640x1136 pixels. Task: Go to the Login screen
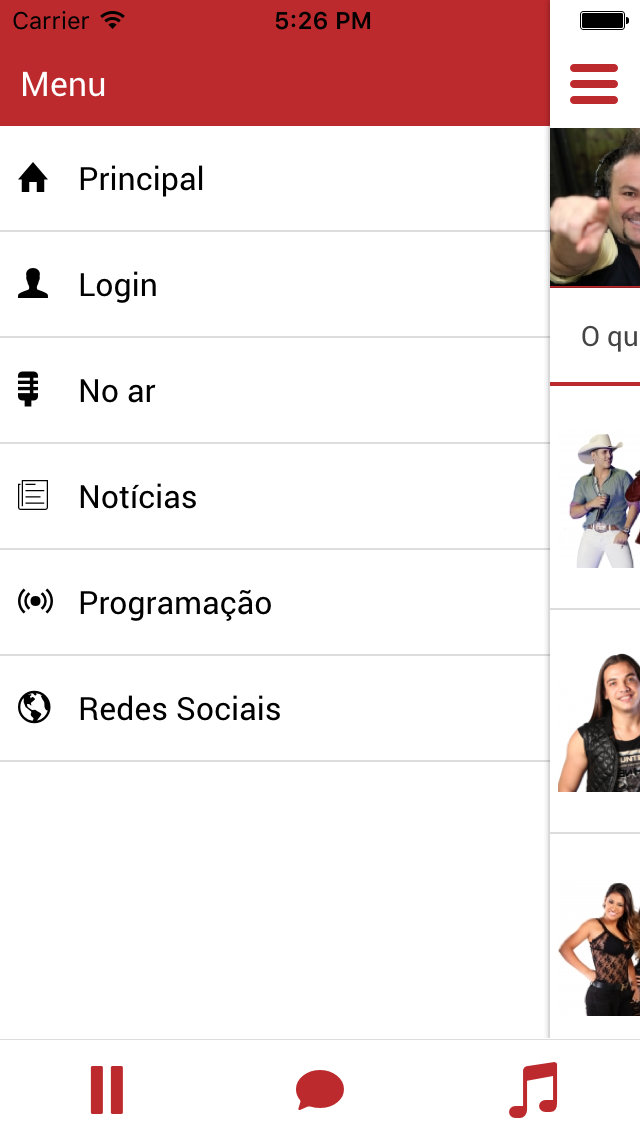pyautogui.click(x=275, y=285)
